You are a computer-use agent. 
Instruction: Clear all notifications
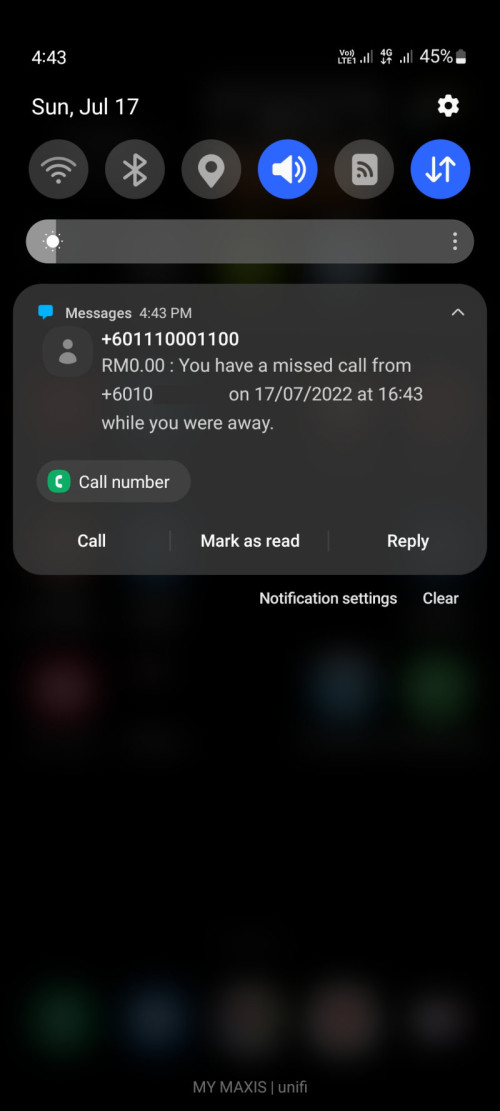point(441,598)
